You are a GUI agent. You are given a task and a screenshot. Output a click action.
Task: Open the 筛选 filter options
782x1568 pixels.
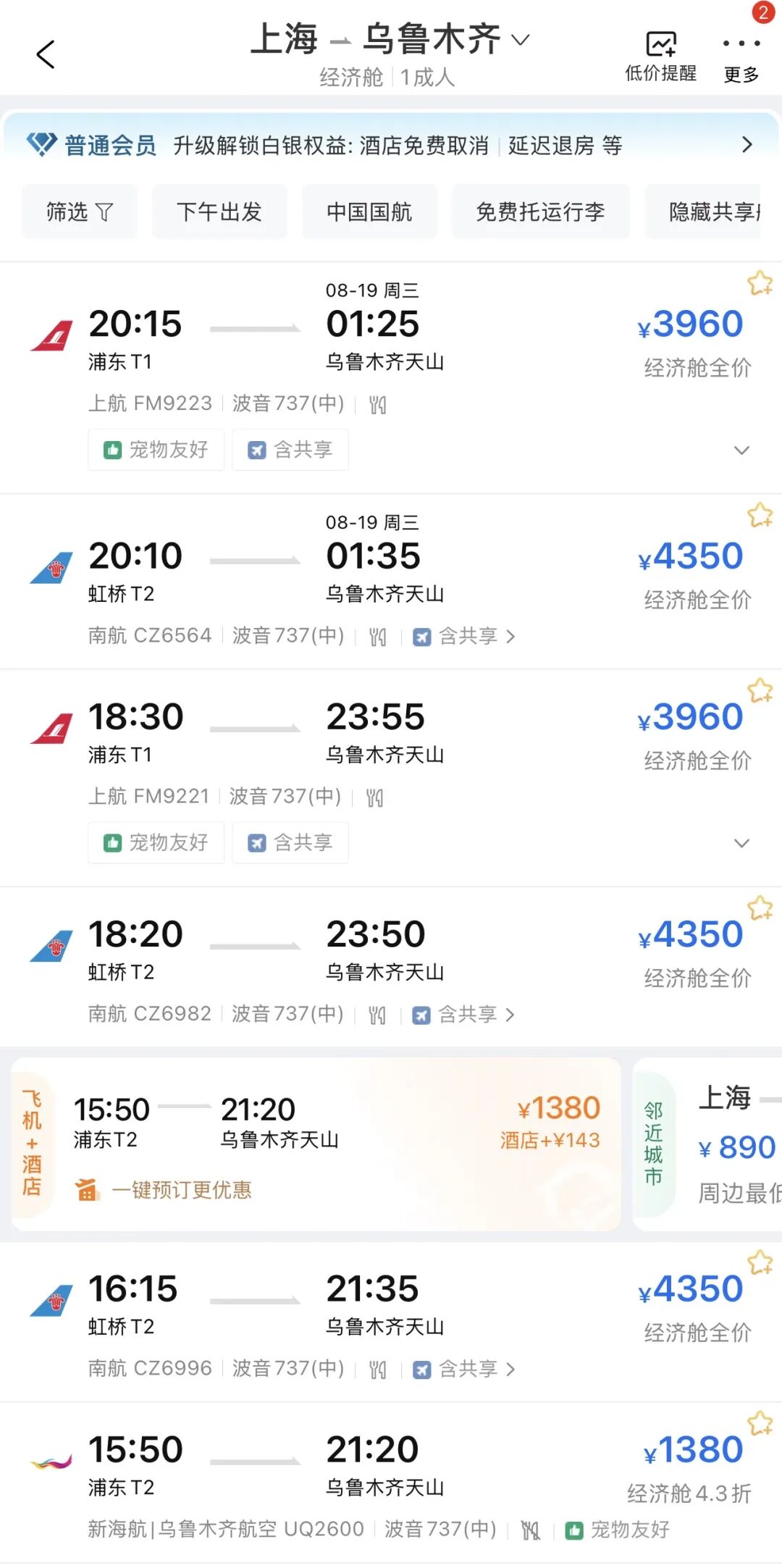tap(79, 211)
